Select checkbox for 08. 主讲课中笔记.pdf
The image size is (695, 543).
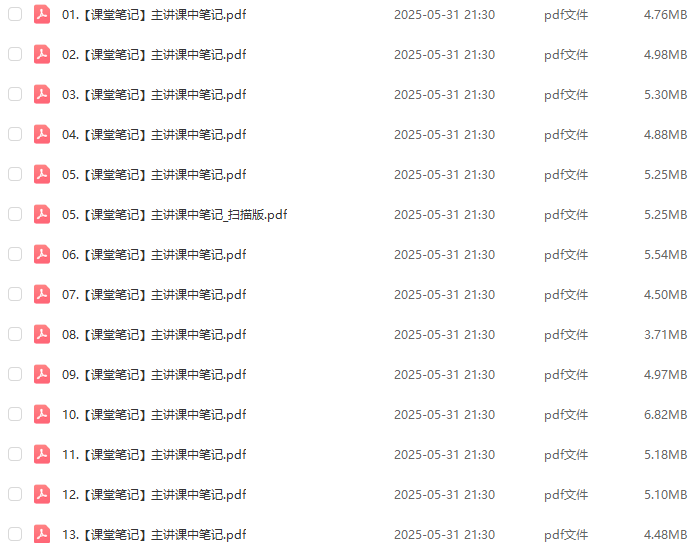click(15, 334)
